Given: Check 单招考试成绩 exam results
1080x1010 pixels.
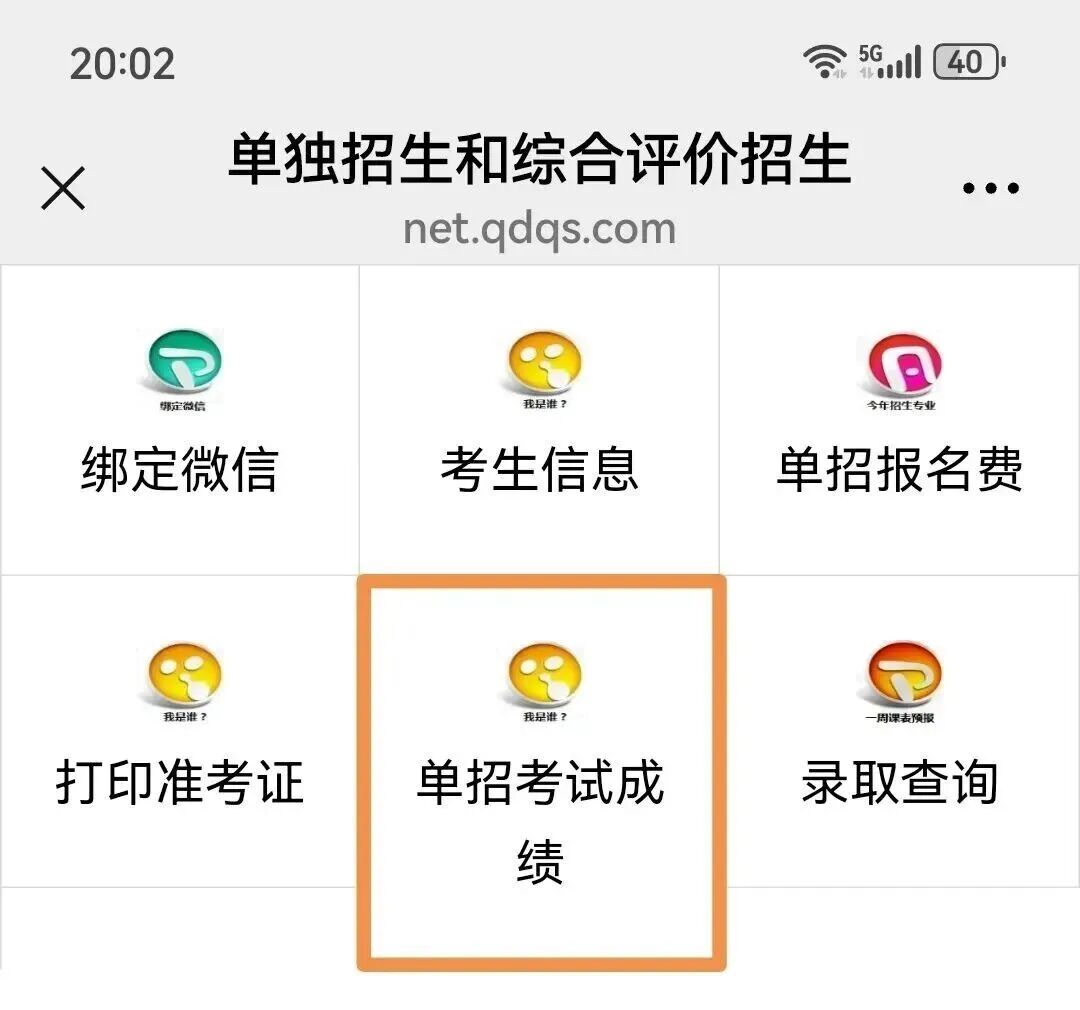Looking at the screenshot, I should [x=541, y=770].
